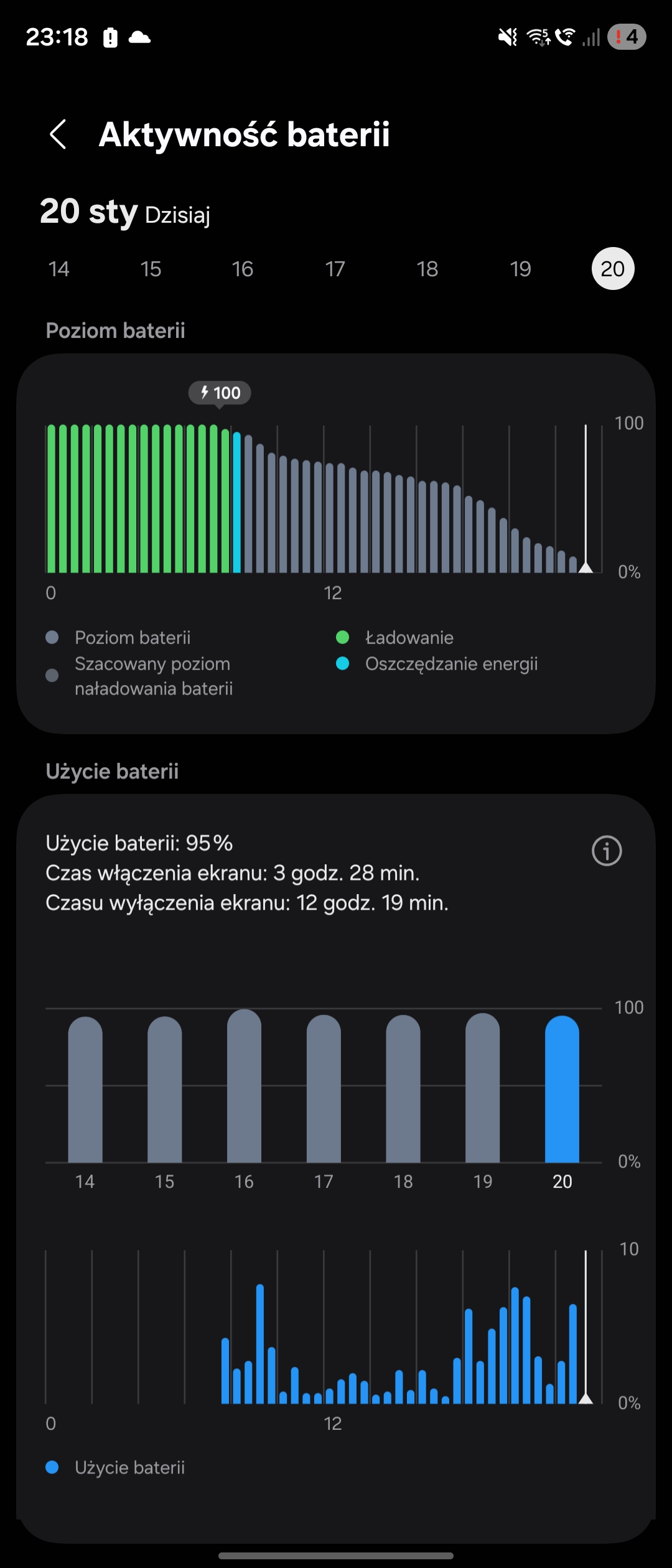
Task: Select day 16 in the date row
Action: click(x=243, y=269)
